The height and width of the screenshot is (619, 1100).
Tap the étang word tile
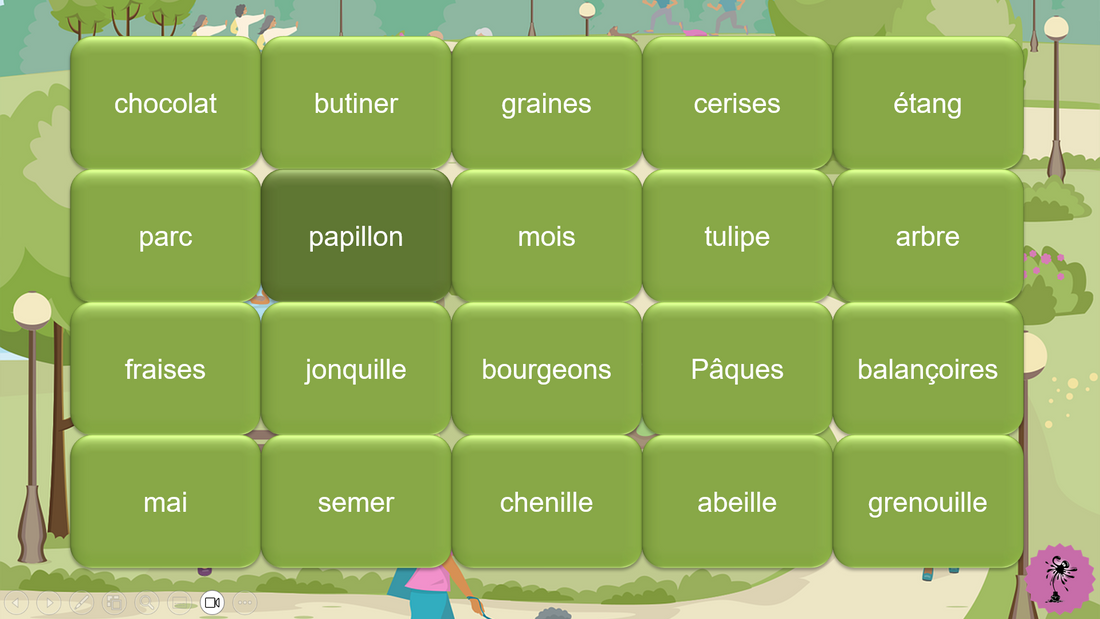point(927,103)
